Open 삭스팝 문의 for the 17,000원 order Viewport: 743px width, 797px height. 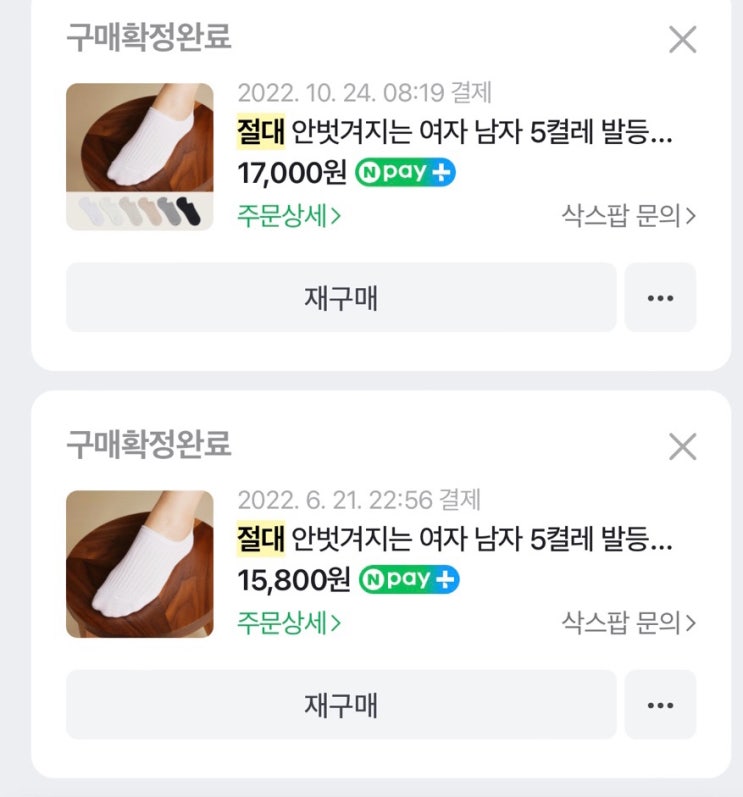pos(629,215)
